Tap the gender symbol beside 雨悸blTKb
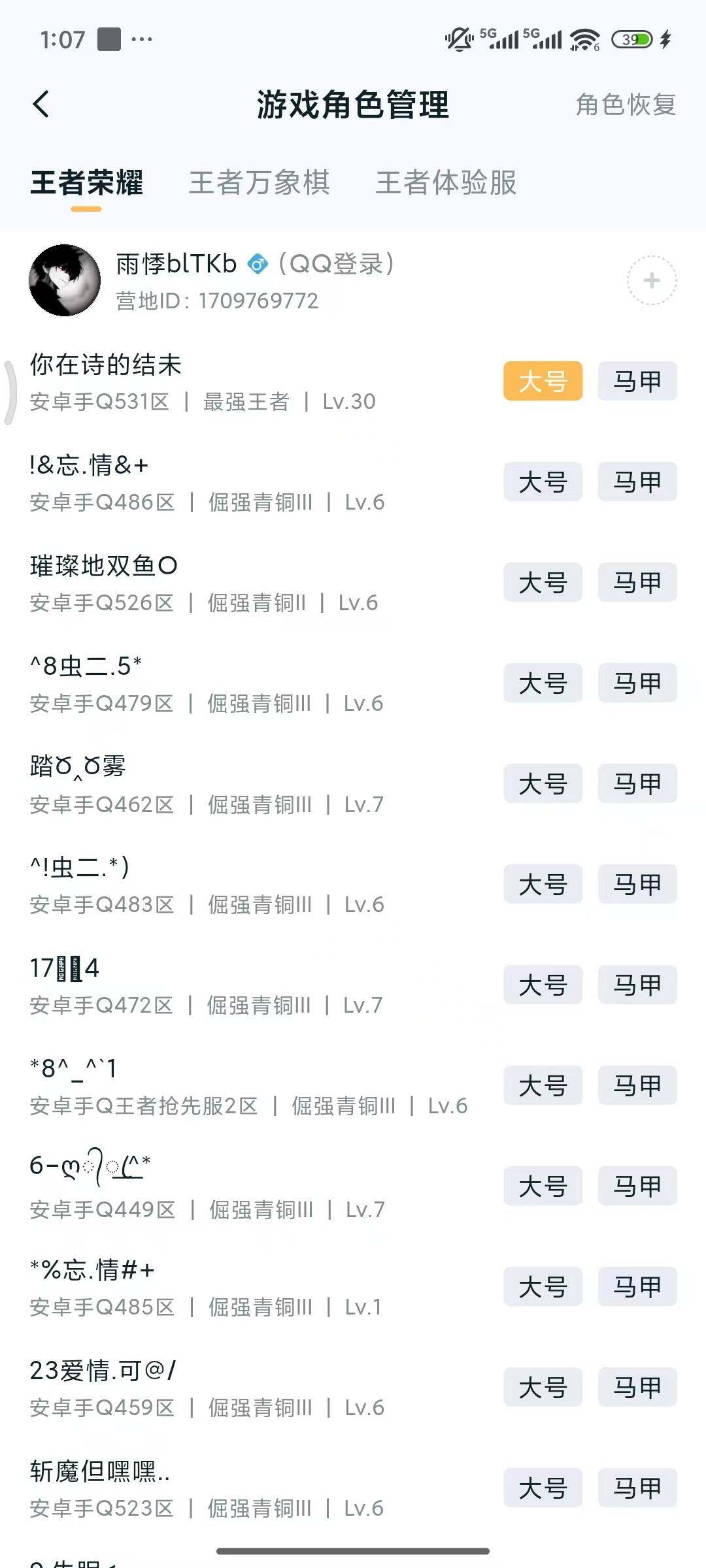Screen dimensions: 706x1568 [x=258, y=265]
